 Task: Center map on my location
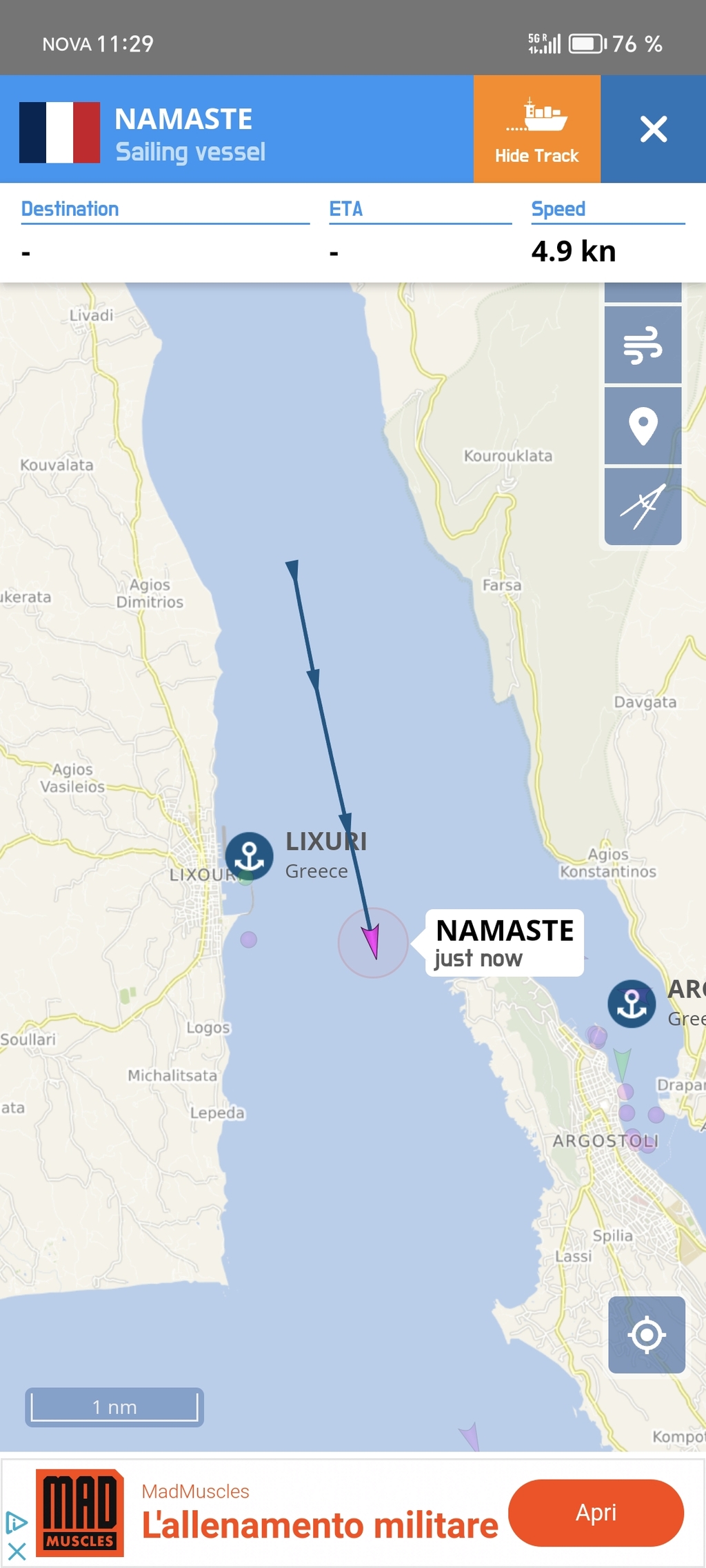pos(647,1335)
